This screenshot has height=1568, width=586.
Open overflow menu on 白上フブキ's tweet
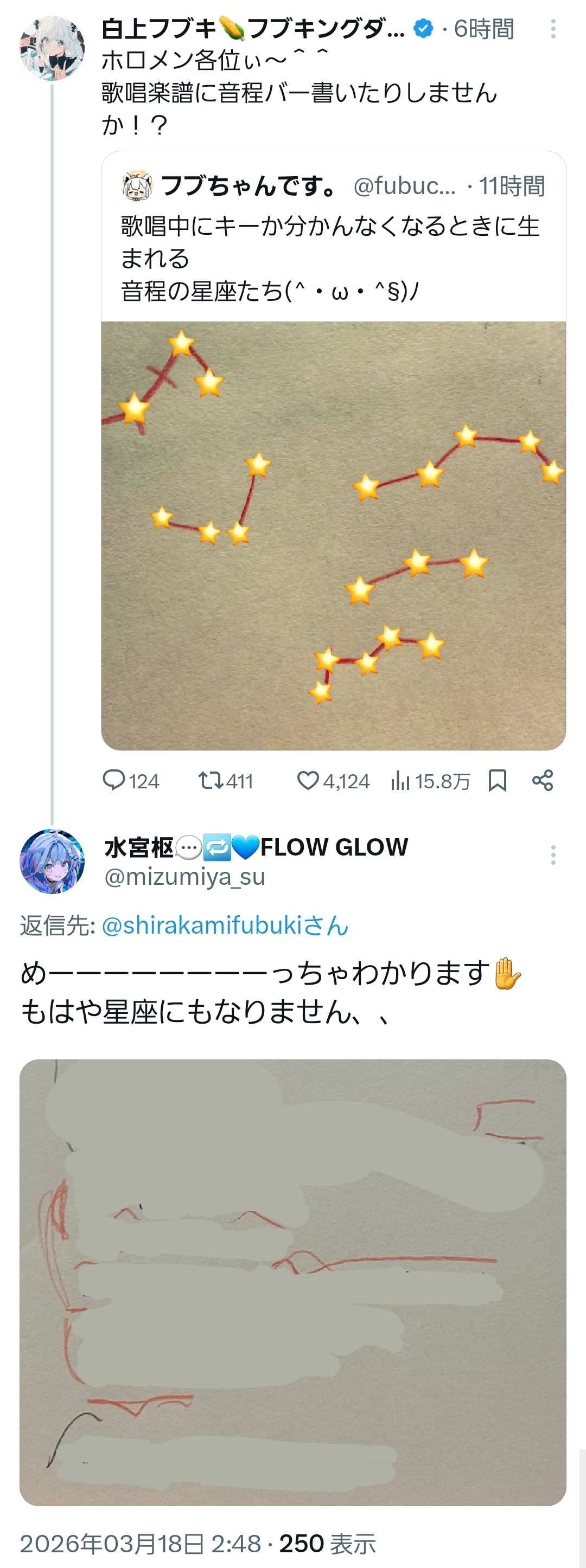[552, 29]
